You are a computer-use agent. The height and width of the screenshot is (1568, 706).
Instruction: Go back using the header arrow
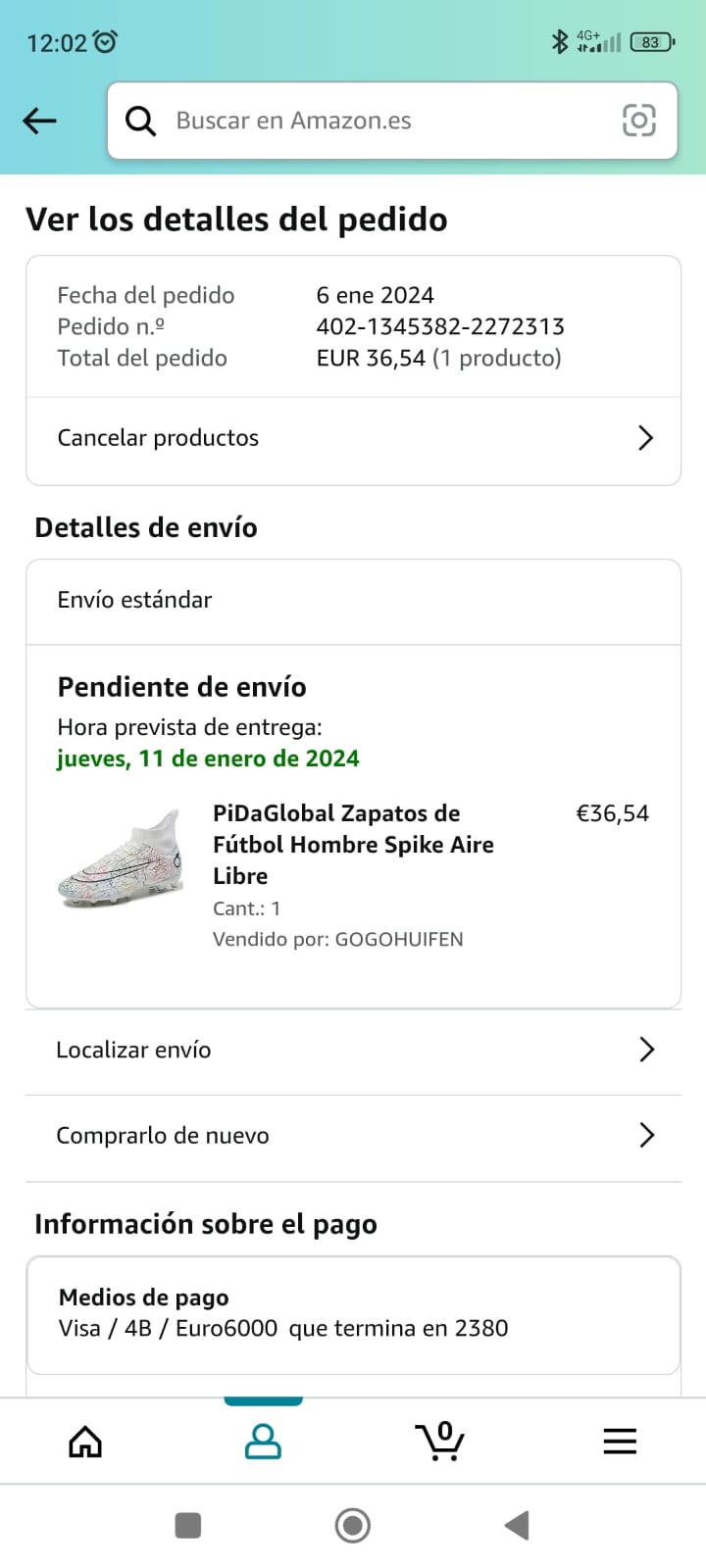coord(40,121)
